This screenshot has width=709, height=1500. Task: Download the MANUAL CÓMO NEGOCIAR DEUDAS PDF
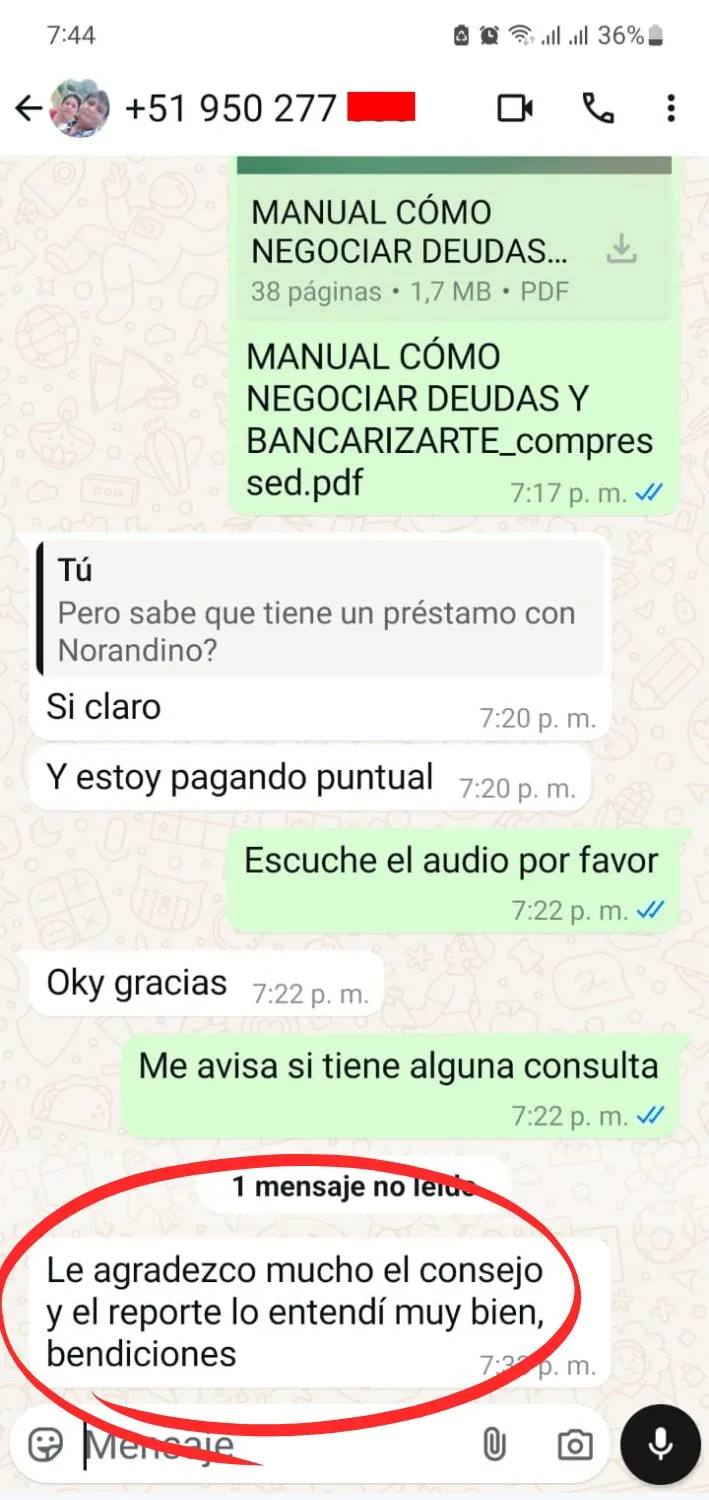tap(622, 249)
